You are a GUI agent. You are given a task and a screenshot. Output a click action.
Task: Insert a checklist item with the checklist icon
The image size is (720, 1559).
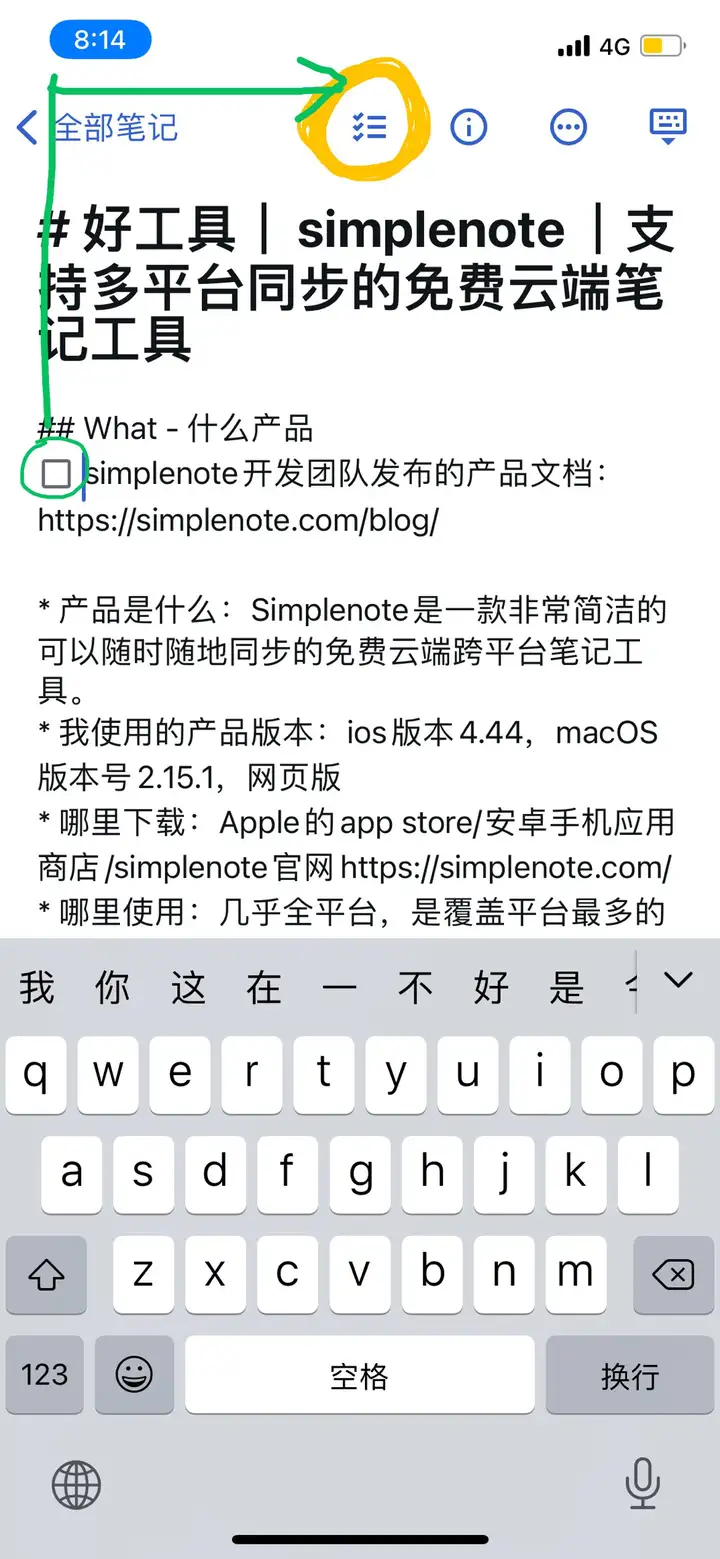tap(369, 126)
